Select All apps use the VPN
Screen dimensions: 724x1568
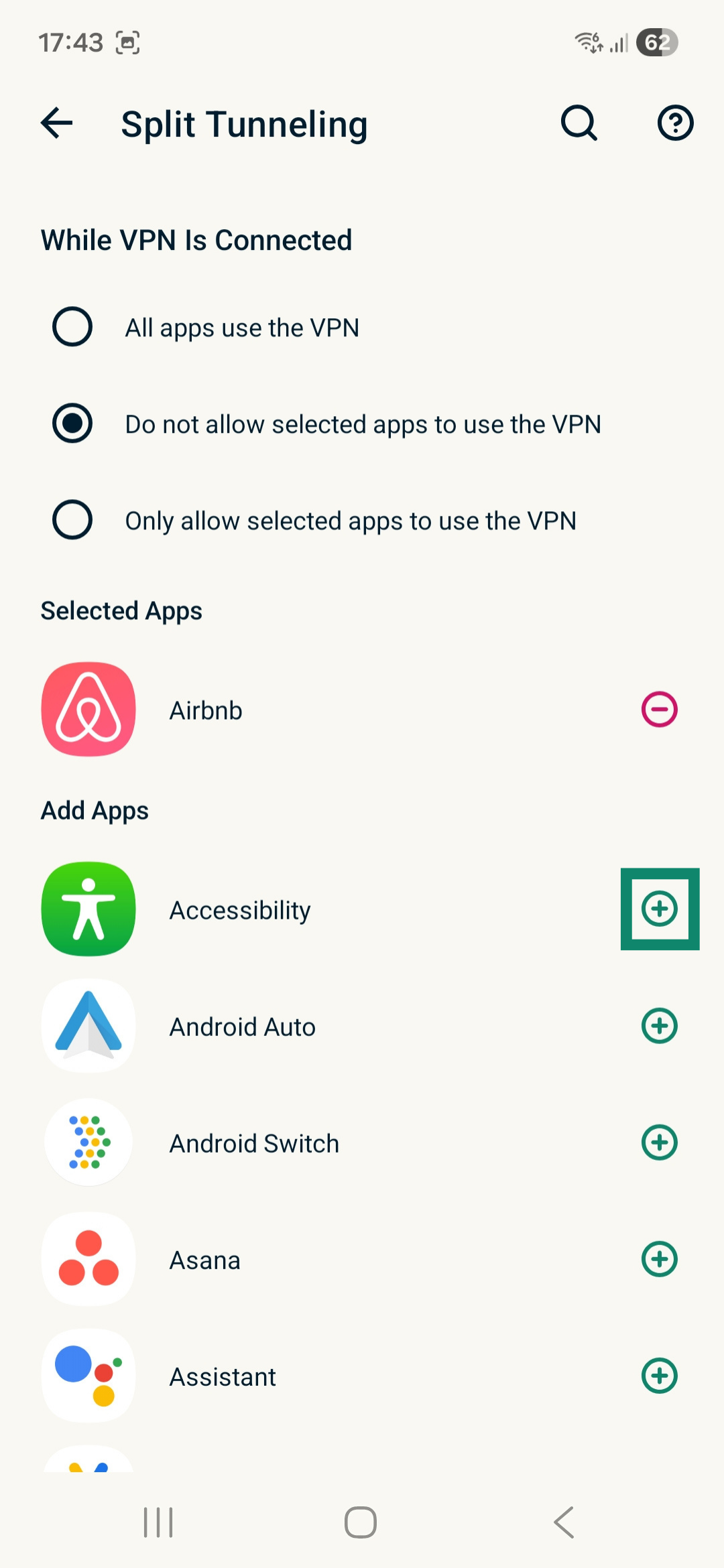pyautogui.click(x=72, y=327)
